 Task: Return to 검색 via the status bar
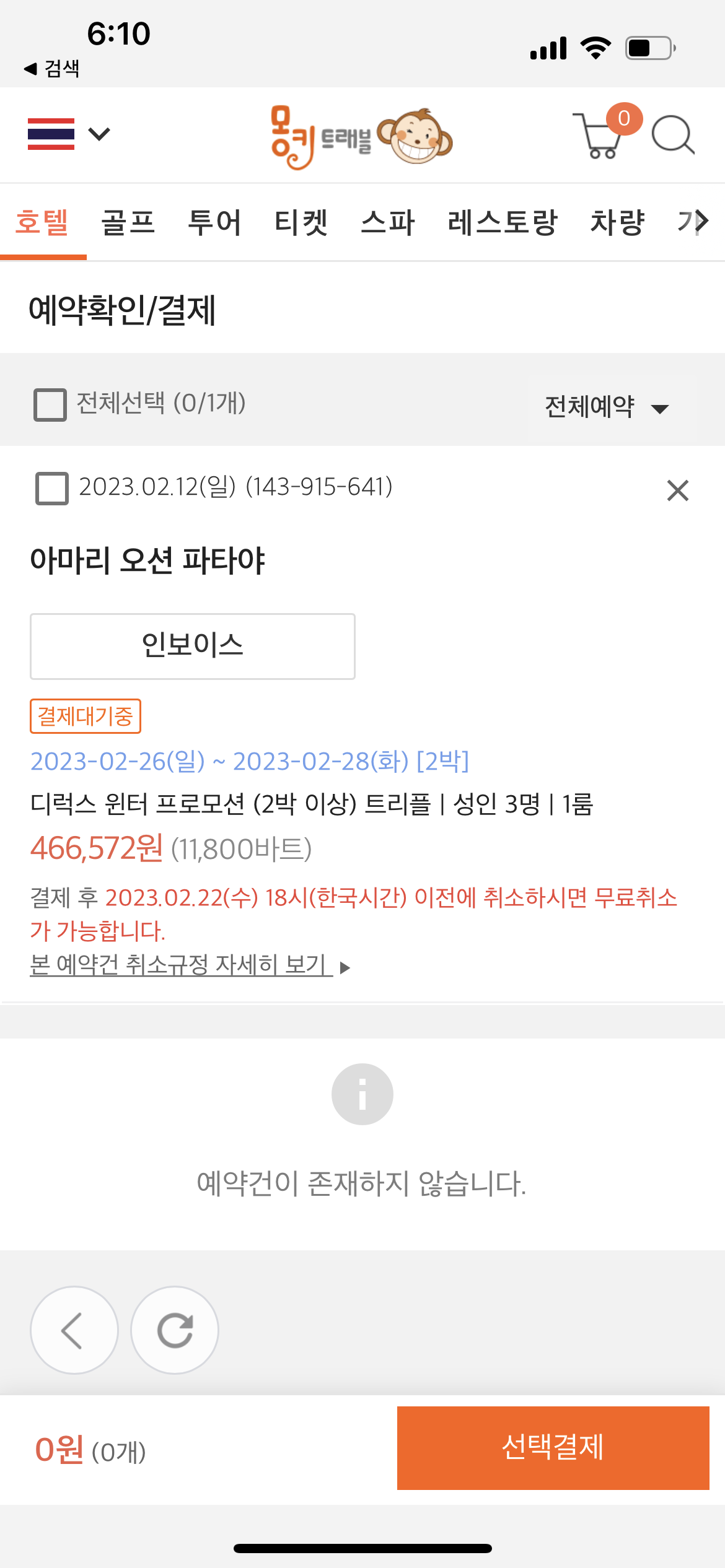coord(52,68)
